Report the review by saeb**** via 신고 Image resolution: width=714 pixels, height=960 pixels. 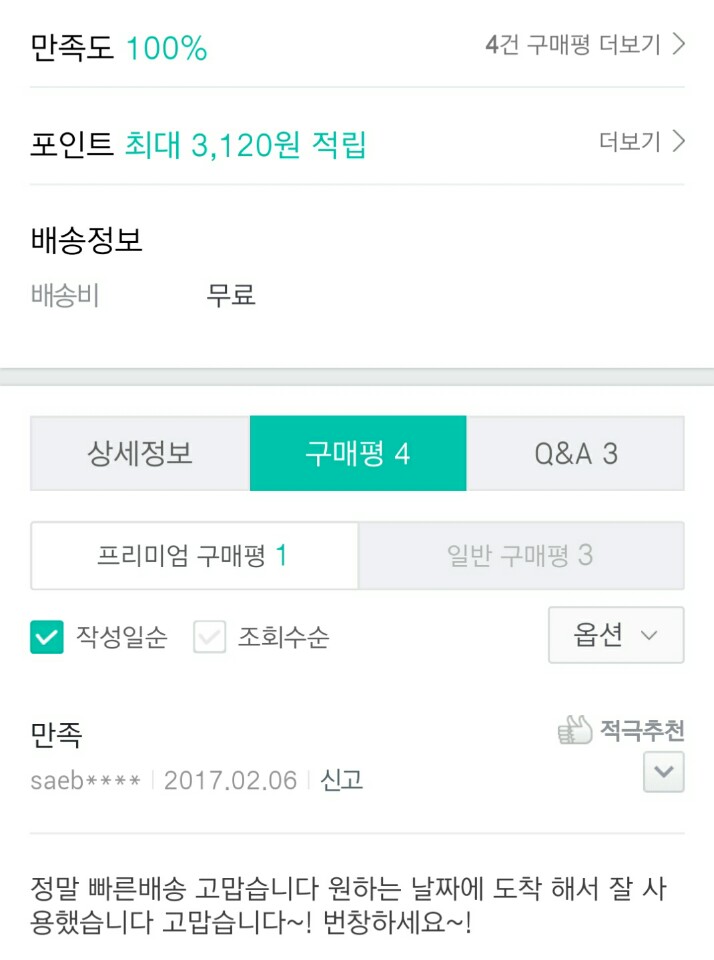341,780
